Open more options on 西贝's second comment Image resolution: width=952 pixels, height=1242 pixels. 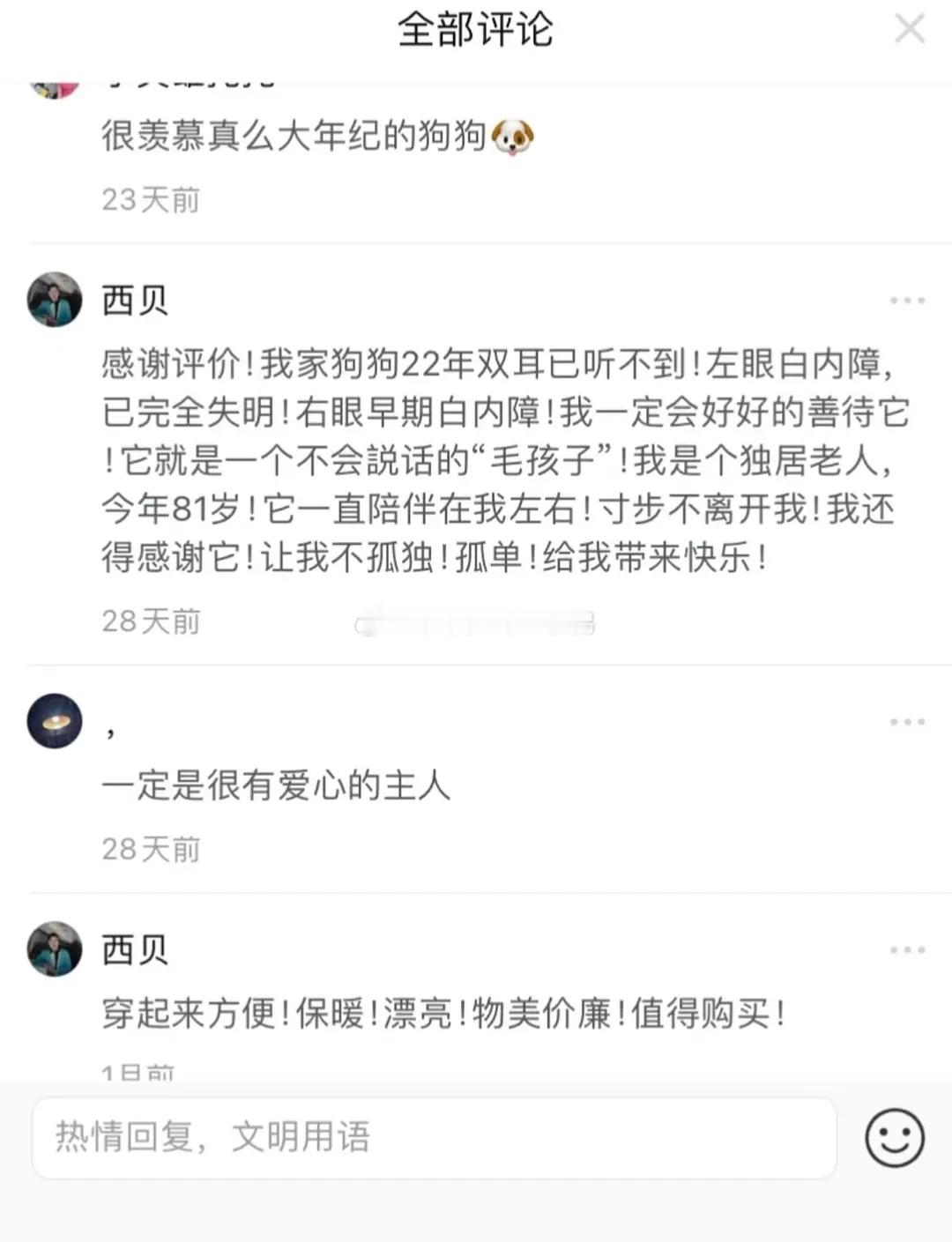coord(904,950)
